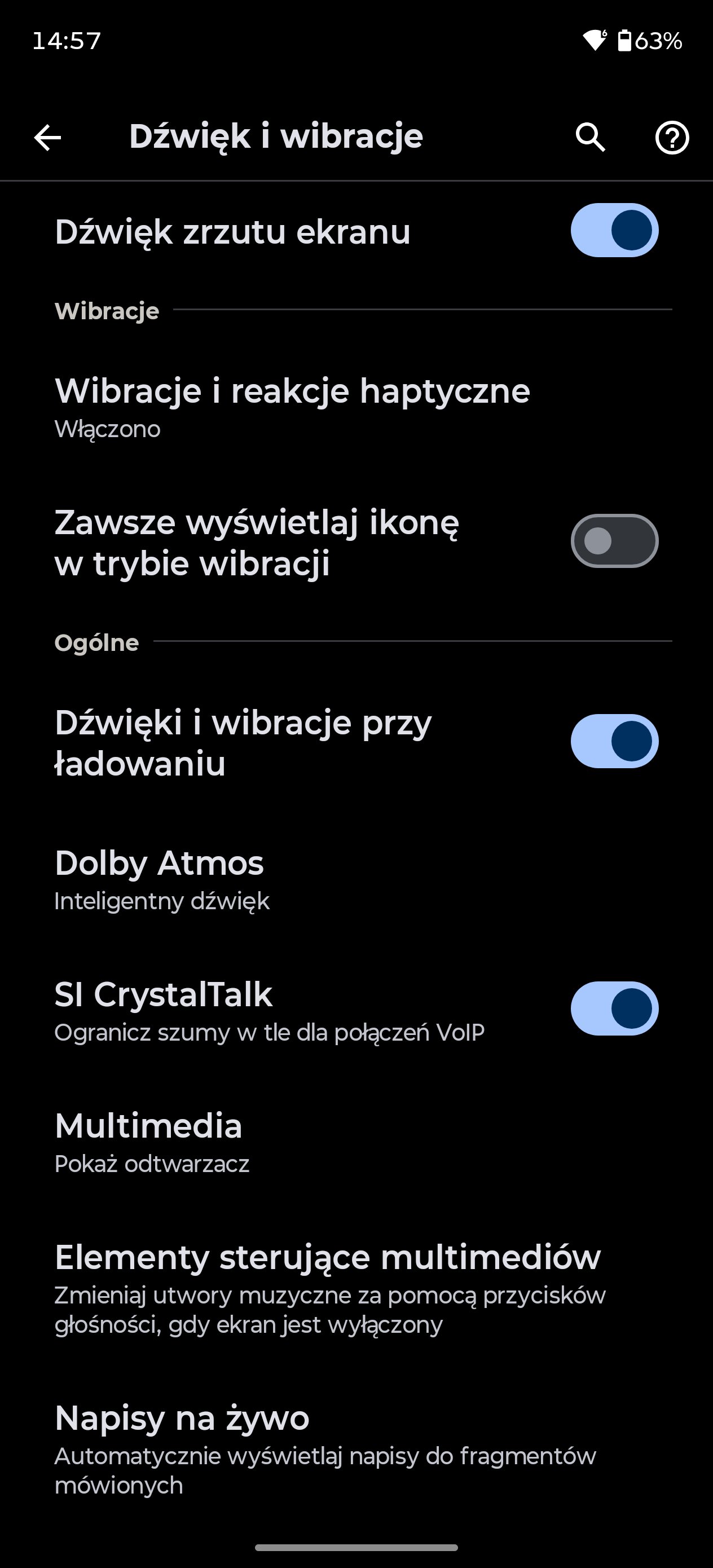
Task: Open the help icon
Action: 672,138
